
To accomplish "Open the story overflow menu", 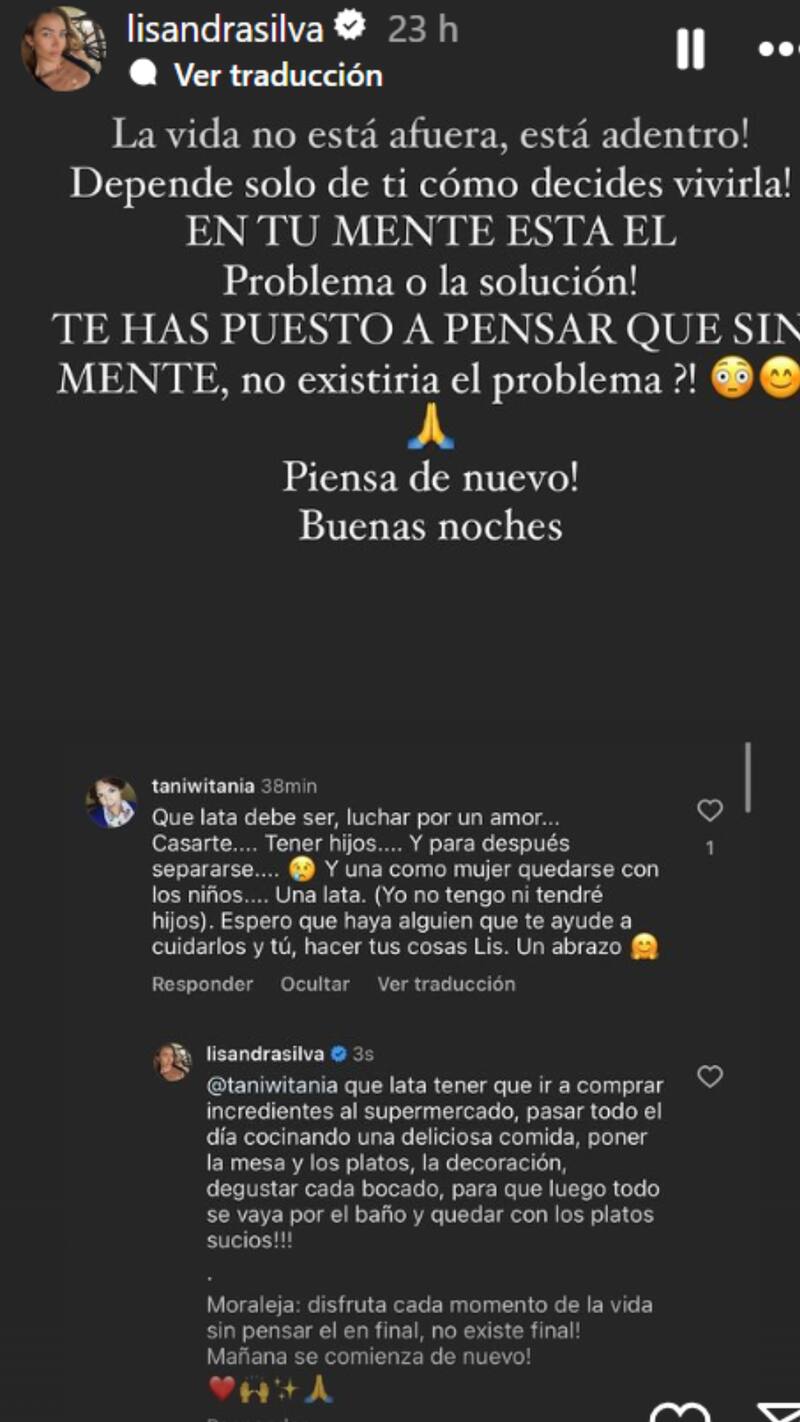I will [778, 48].
